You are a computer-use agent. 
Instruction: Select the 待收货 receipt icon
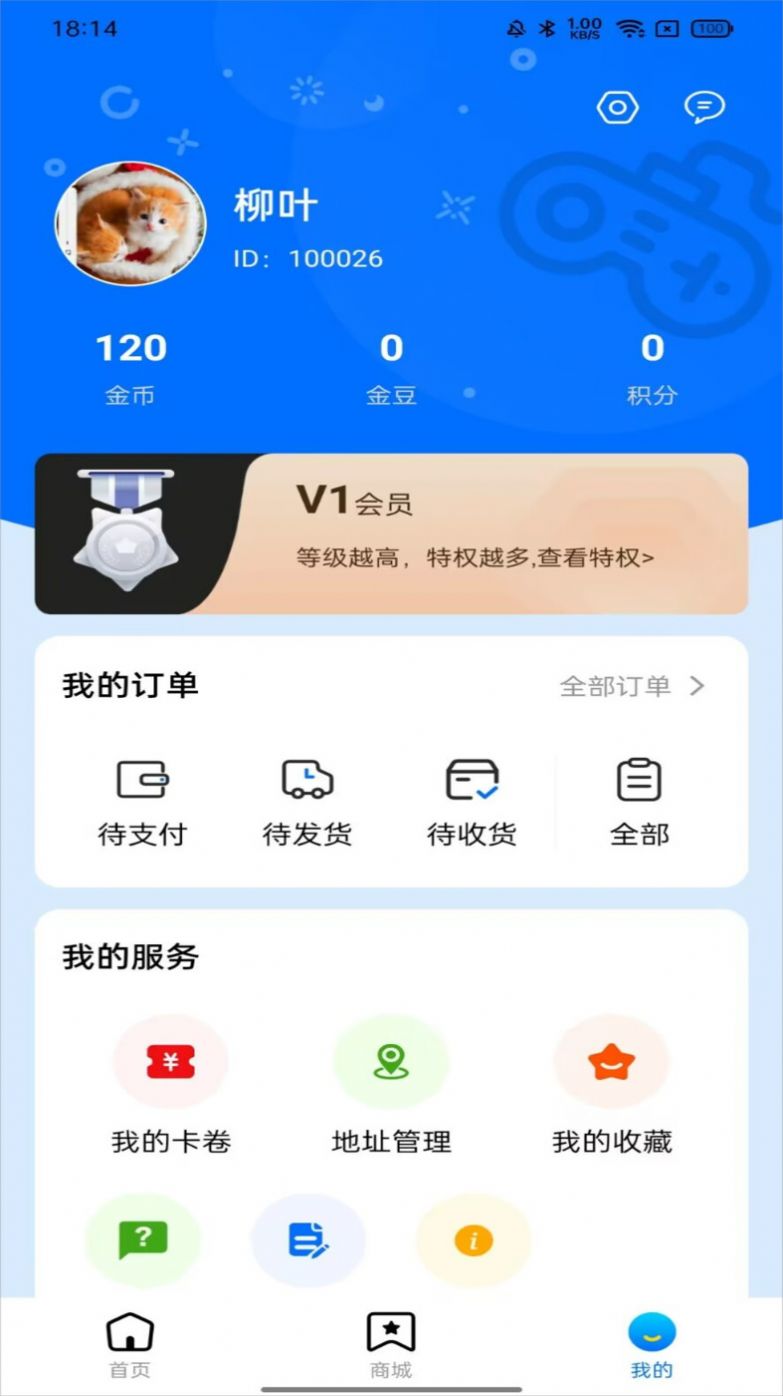471,780
